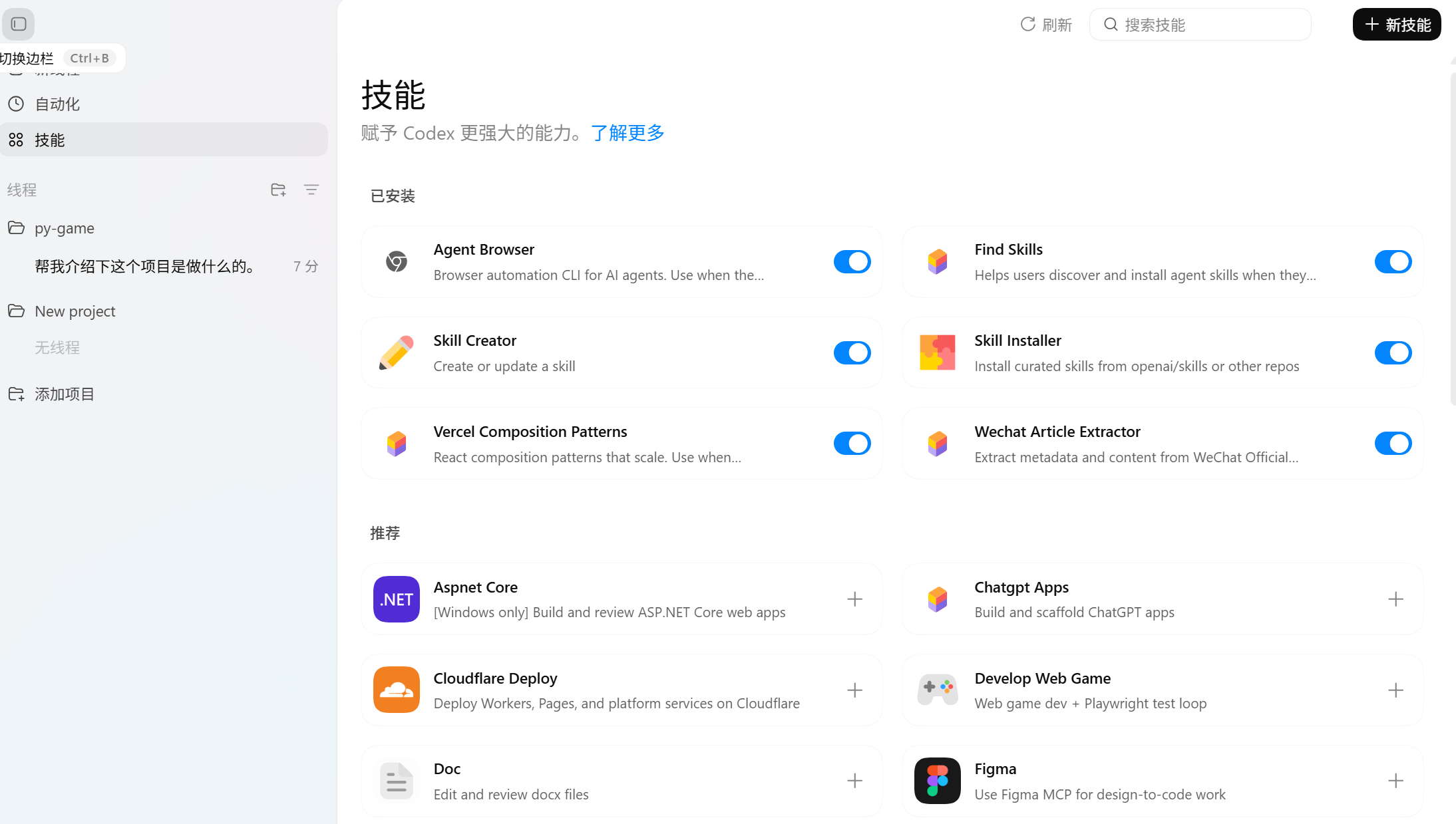Open the thread filter icon beside 线程

311,190
